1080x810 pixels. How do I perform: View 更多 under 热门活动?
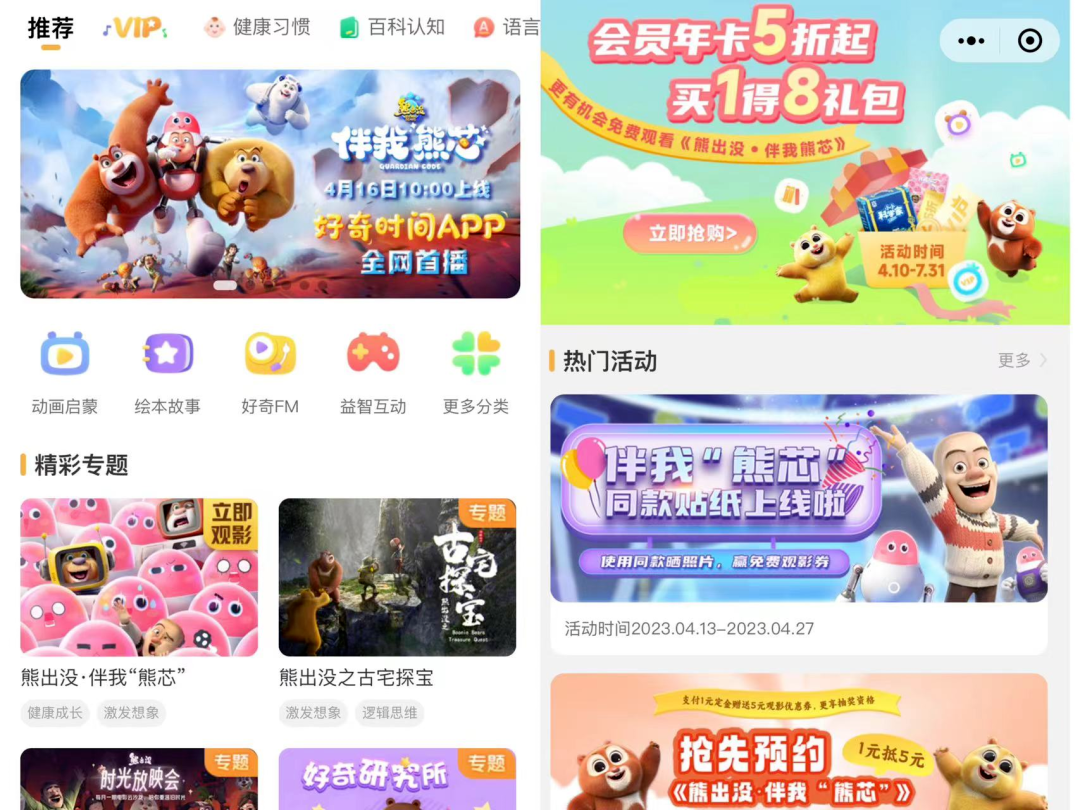(1022, 360)
